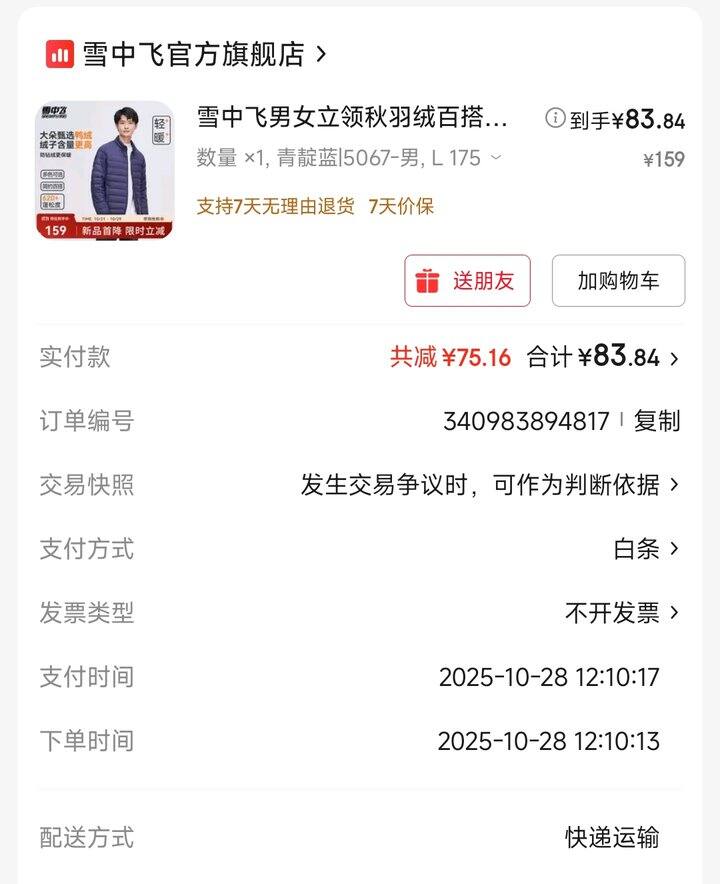Expand the 实付款 payment breakdown
720x884 pixels.
tap(673, 358)
